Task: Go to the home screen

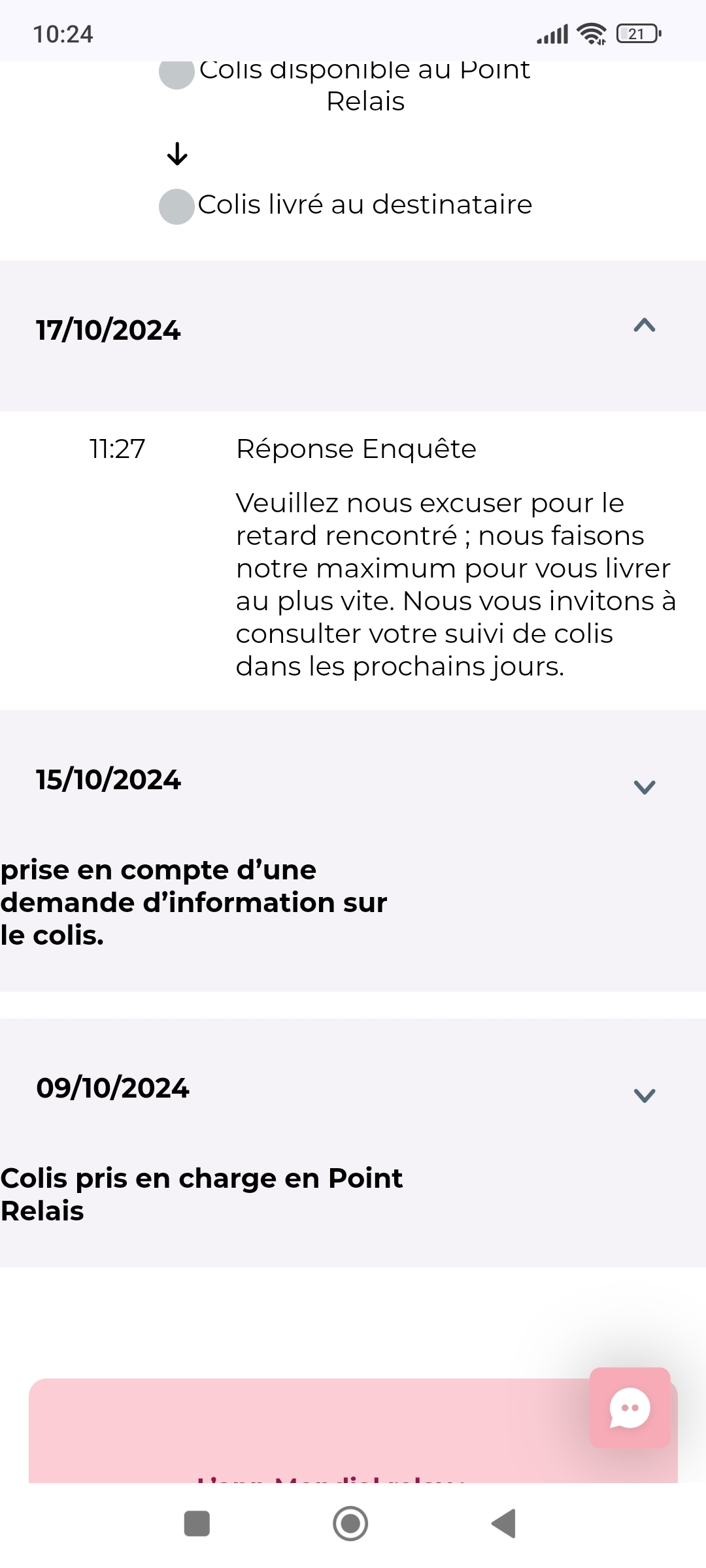Action: click(x=350, y=1524)
